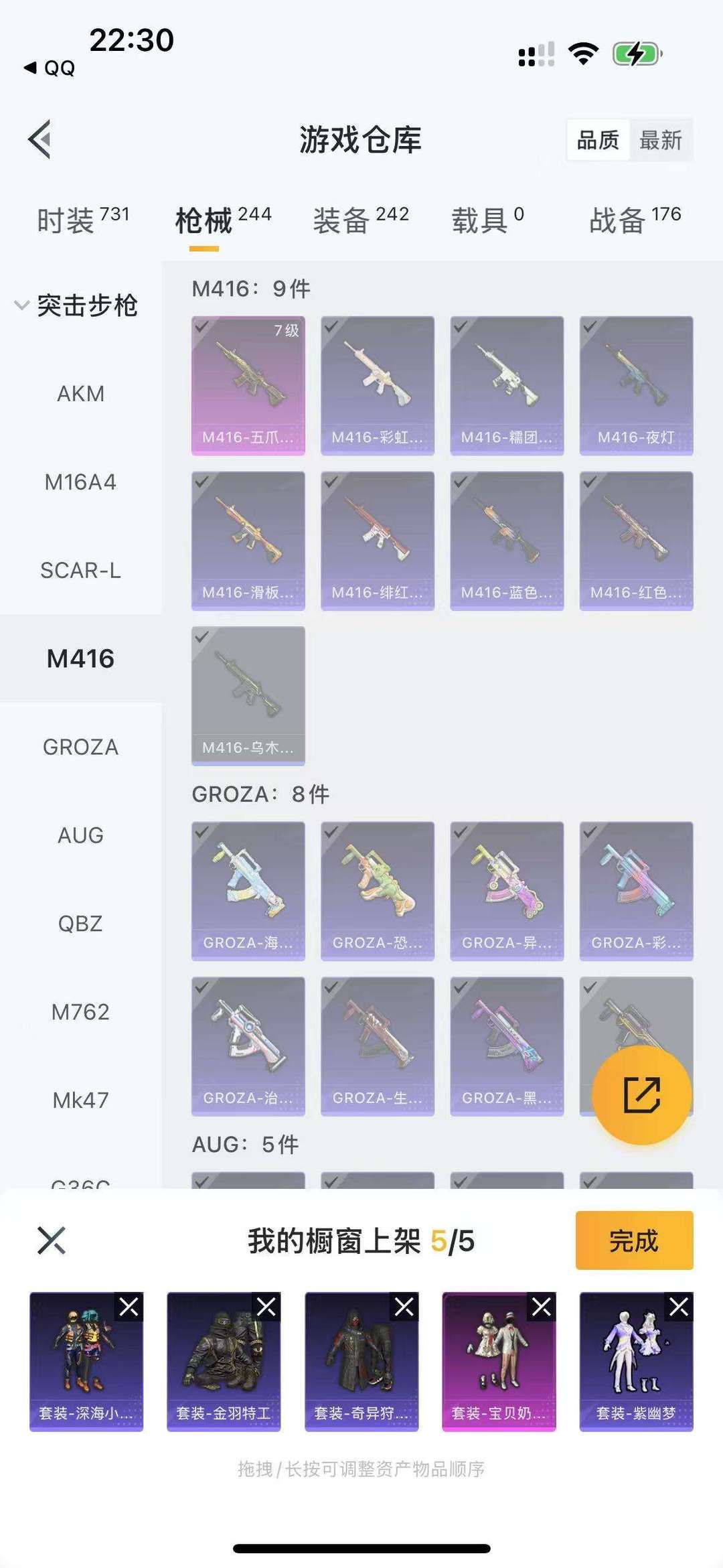Screen dimensions: 723x1568
Task: Select the M416-乌木 skin tile
Action: pyautogui.click(x=248, y=696)
